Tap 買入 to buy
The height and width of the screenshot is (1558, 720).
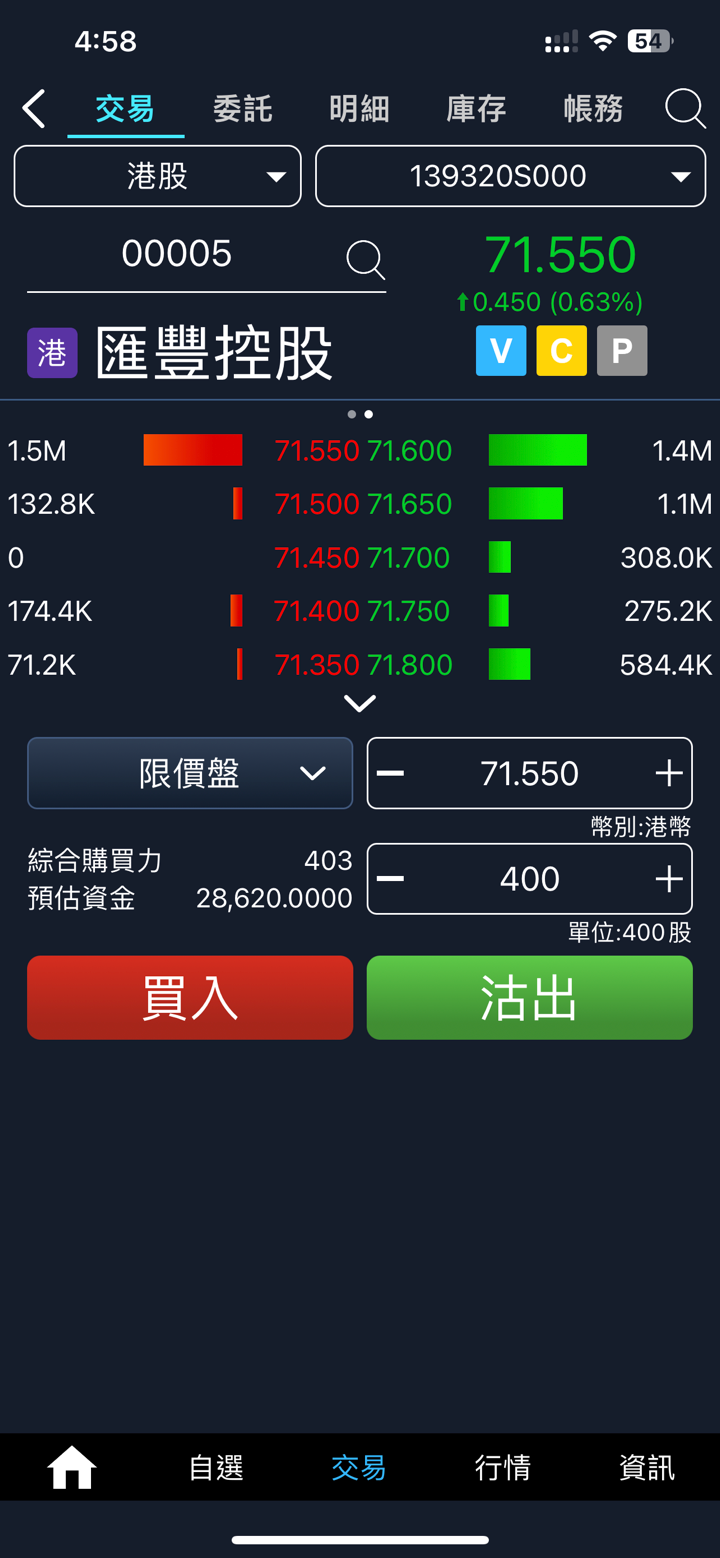click(190, 998)
